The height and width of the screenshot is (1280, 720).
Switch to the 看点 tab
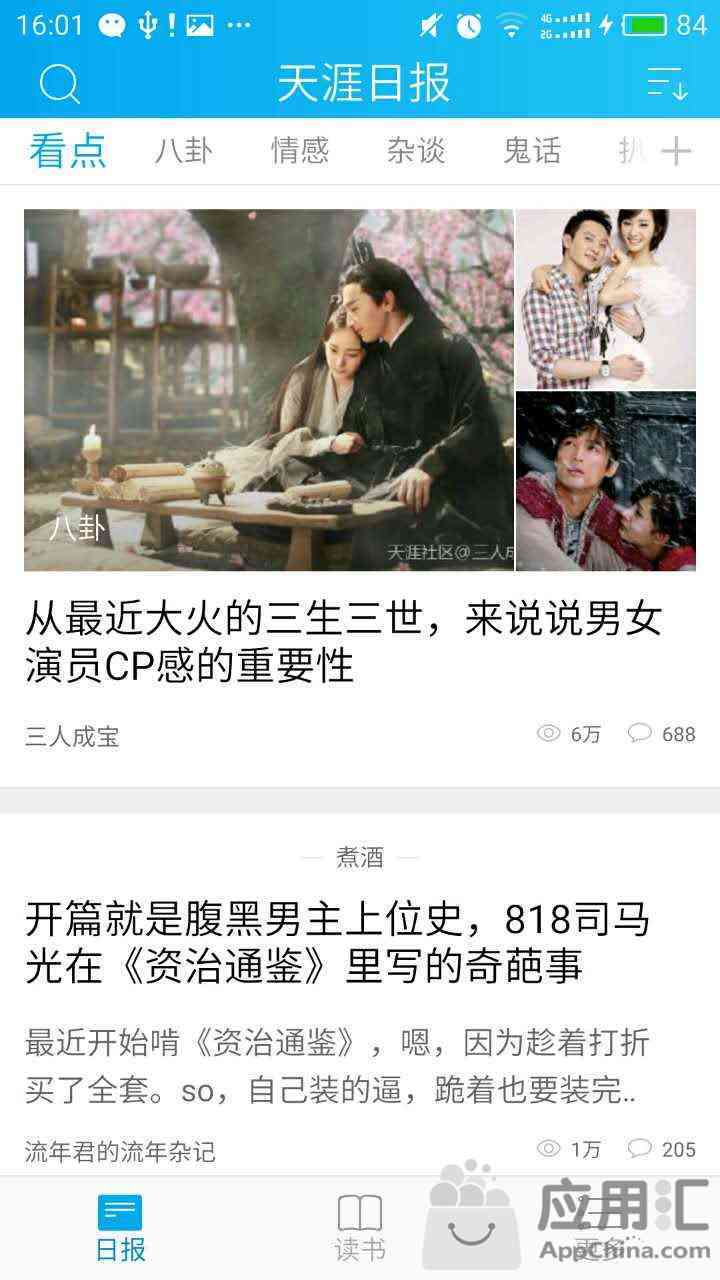point(67,151)
